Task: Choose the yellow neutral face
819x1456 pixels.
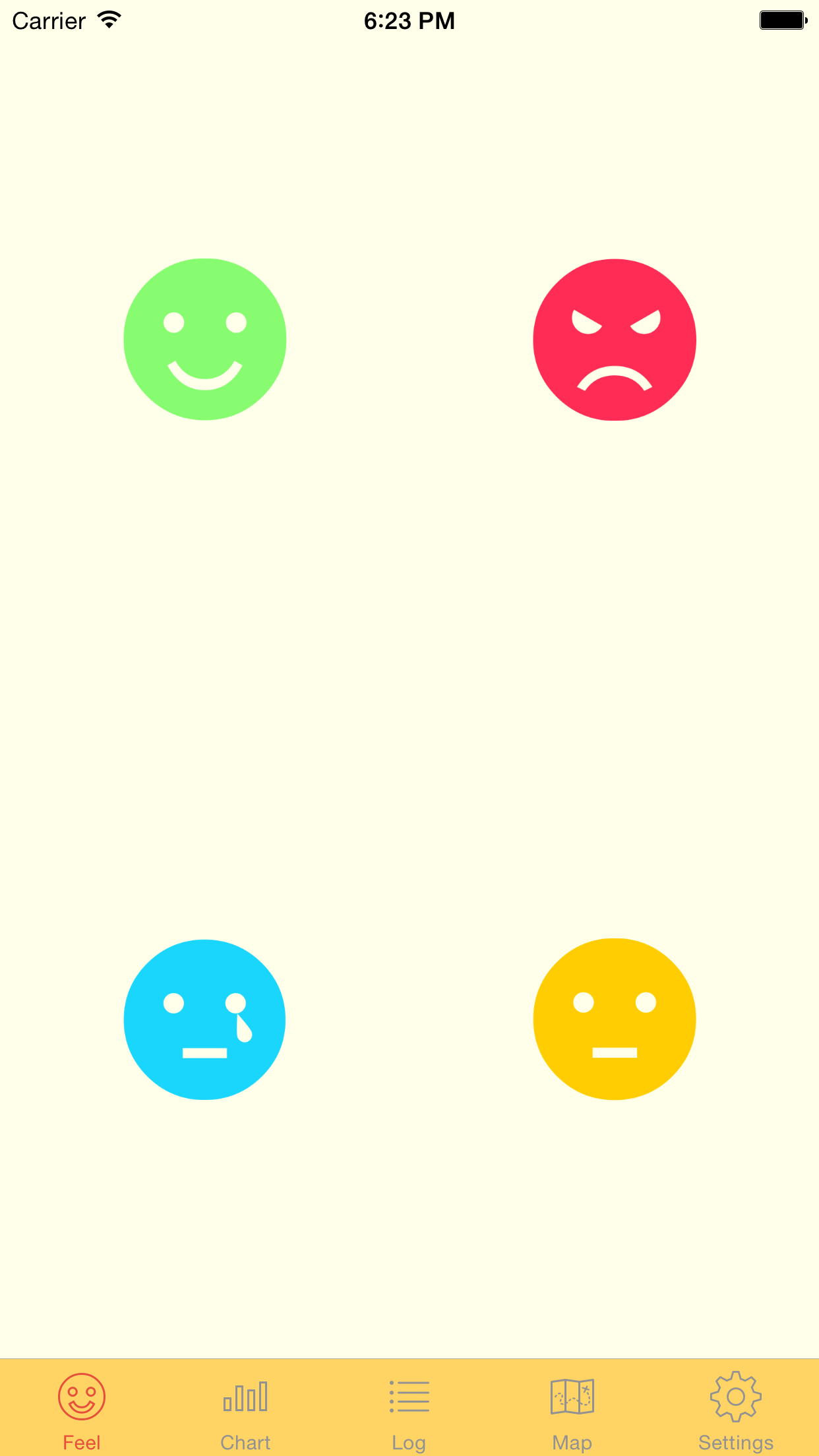Action: tap(615, 1019)
